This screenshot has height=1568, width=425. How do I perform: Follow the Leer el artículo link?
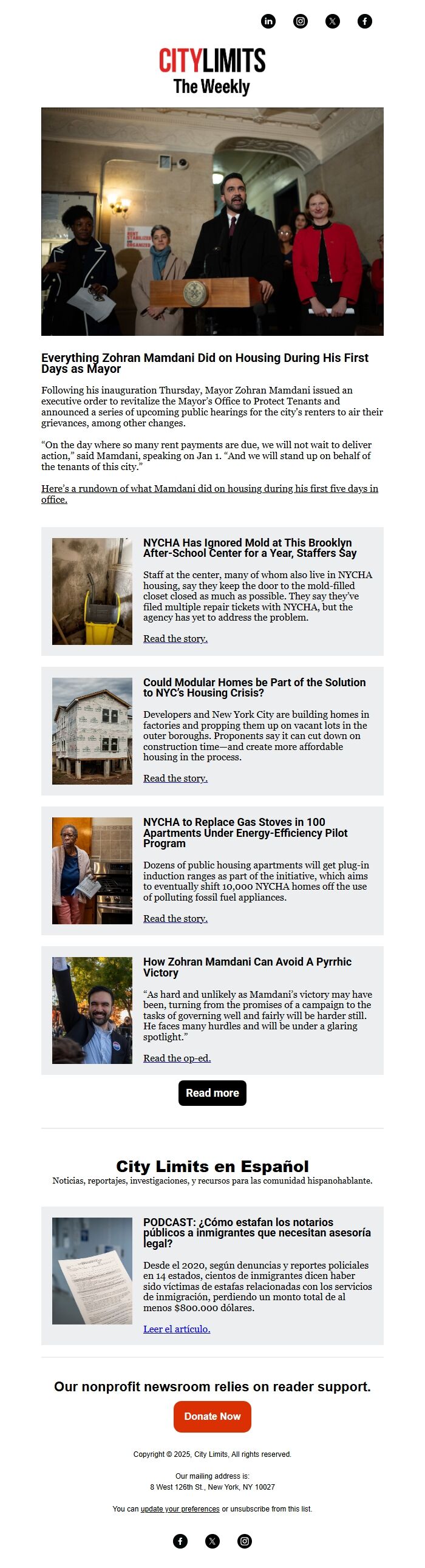(x=177, y=1329)
